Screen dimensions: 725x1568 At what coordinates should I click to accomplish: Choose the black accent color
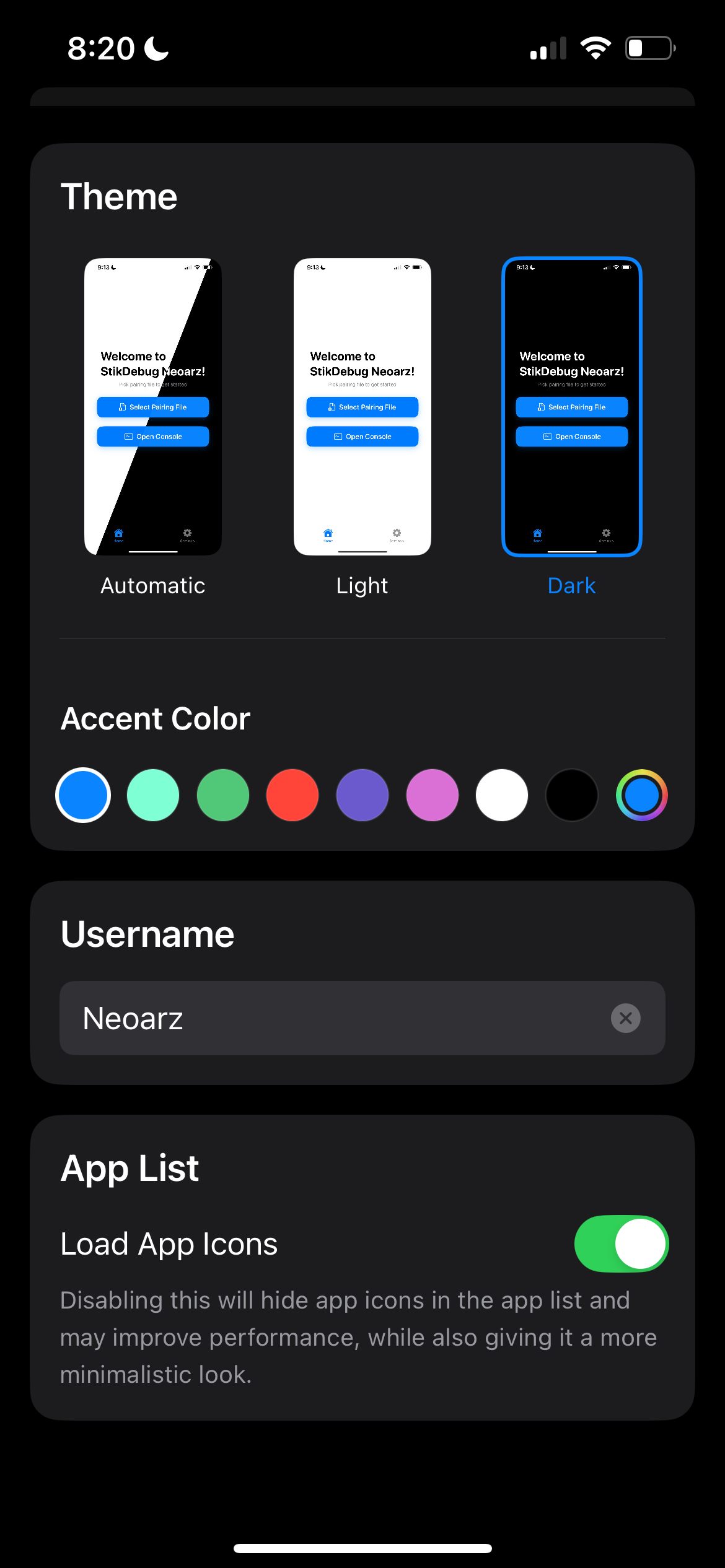click(572, 795)
